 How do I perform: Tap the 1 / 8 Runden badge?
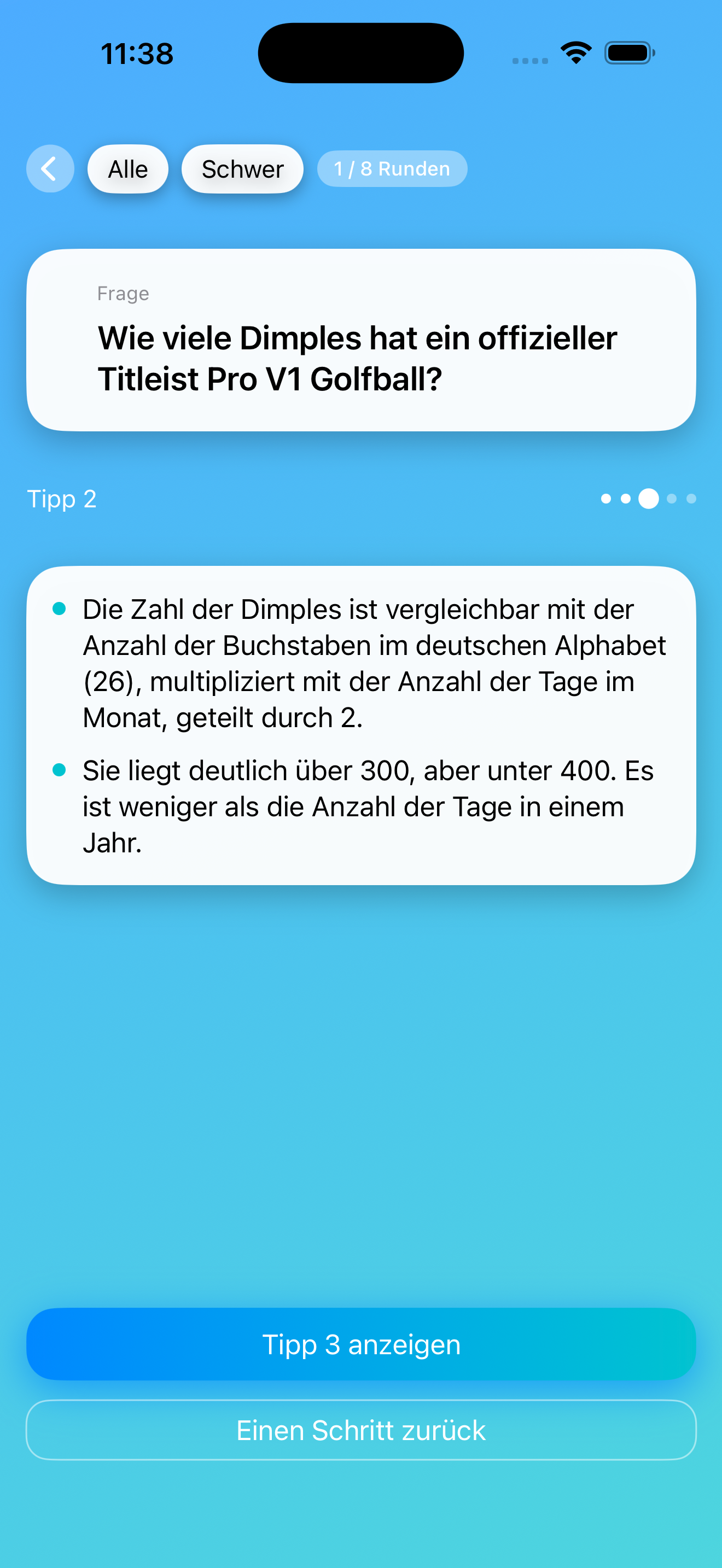pos(392,168)
